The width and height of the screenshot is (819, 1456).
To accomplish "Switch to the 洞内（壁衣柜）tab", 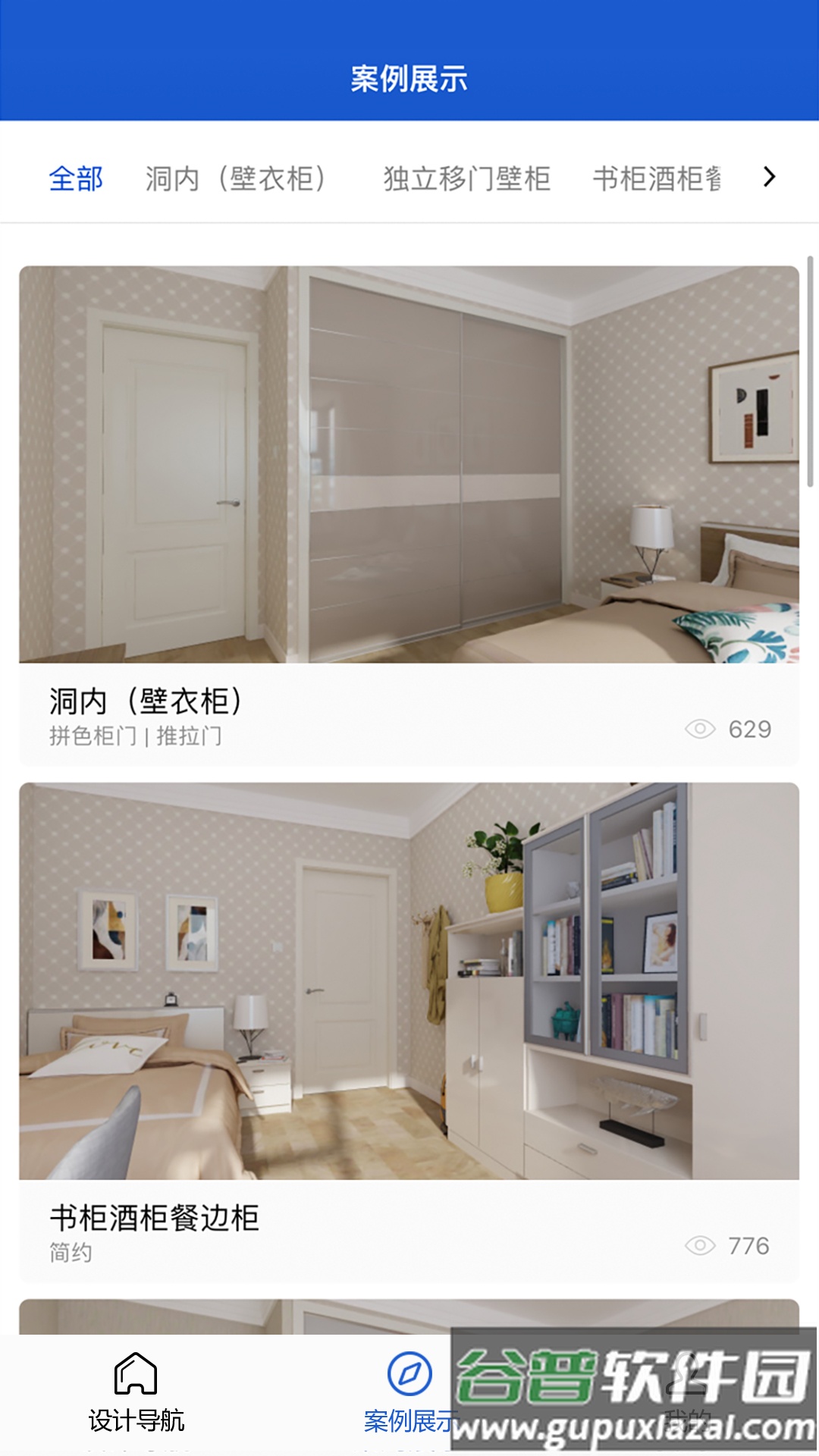I will 236,179.
